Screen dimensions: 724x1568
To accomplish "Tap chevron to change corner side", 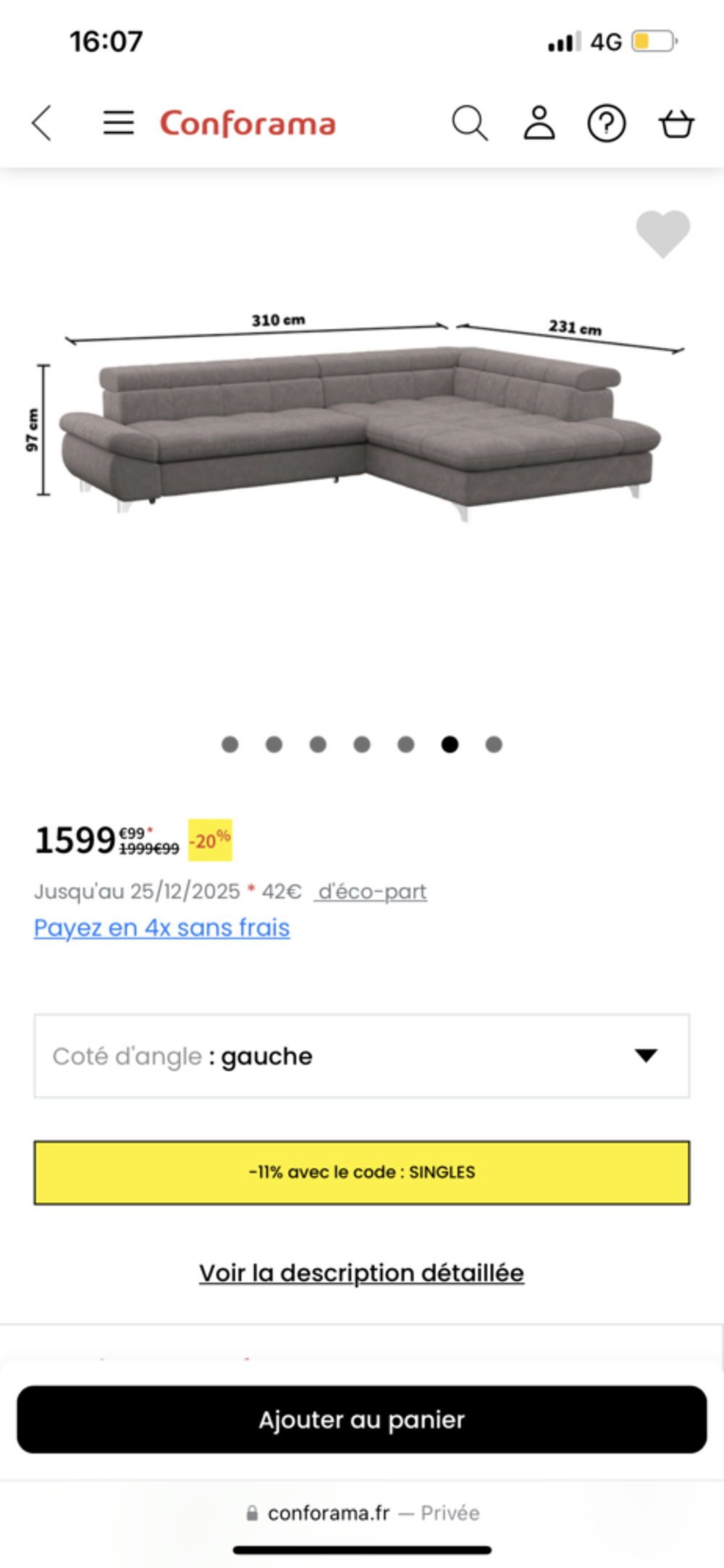I will [647, 1056].
